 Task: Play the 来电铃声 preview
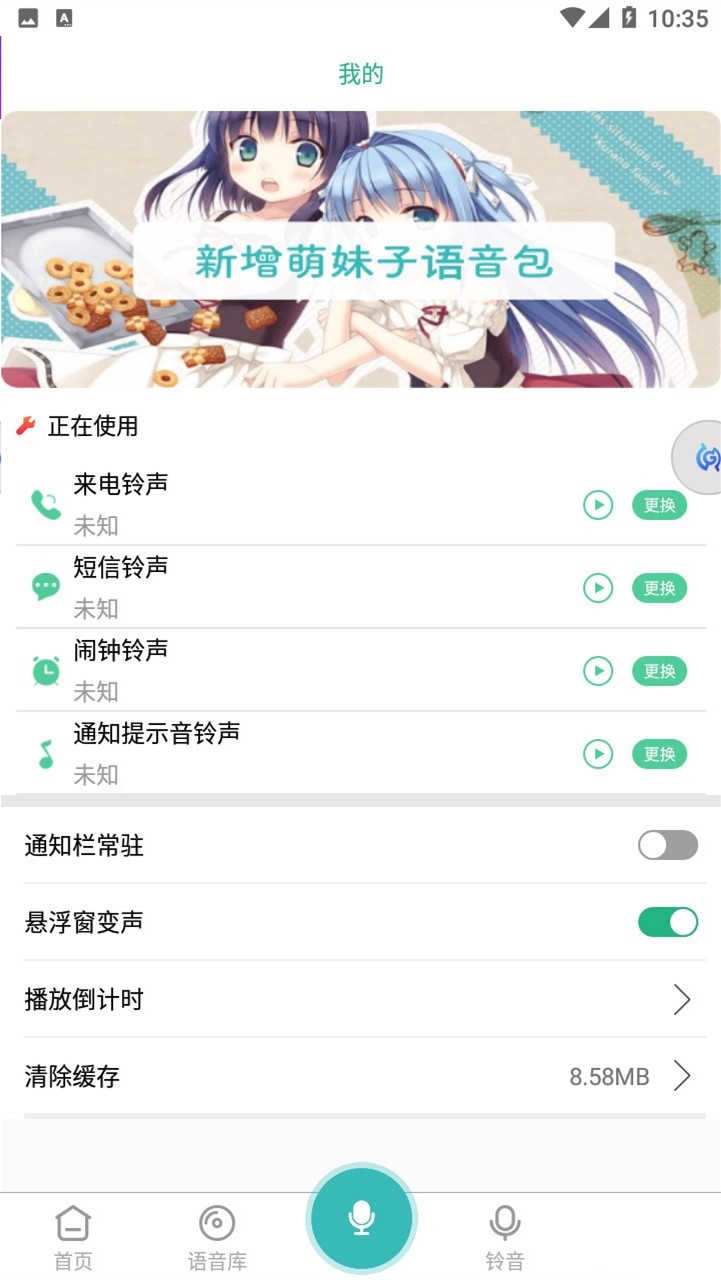click(x=598, y=505)
